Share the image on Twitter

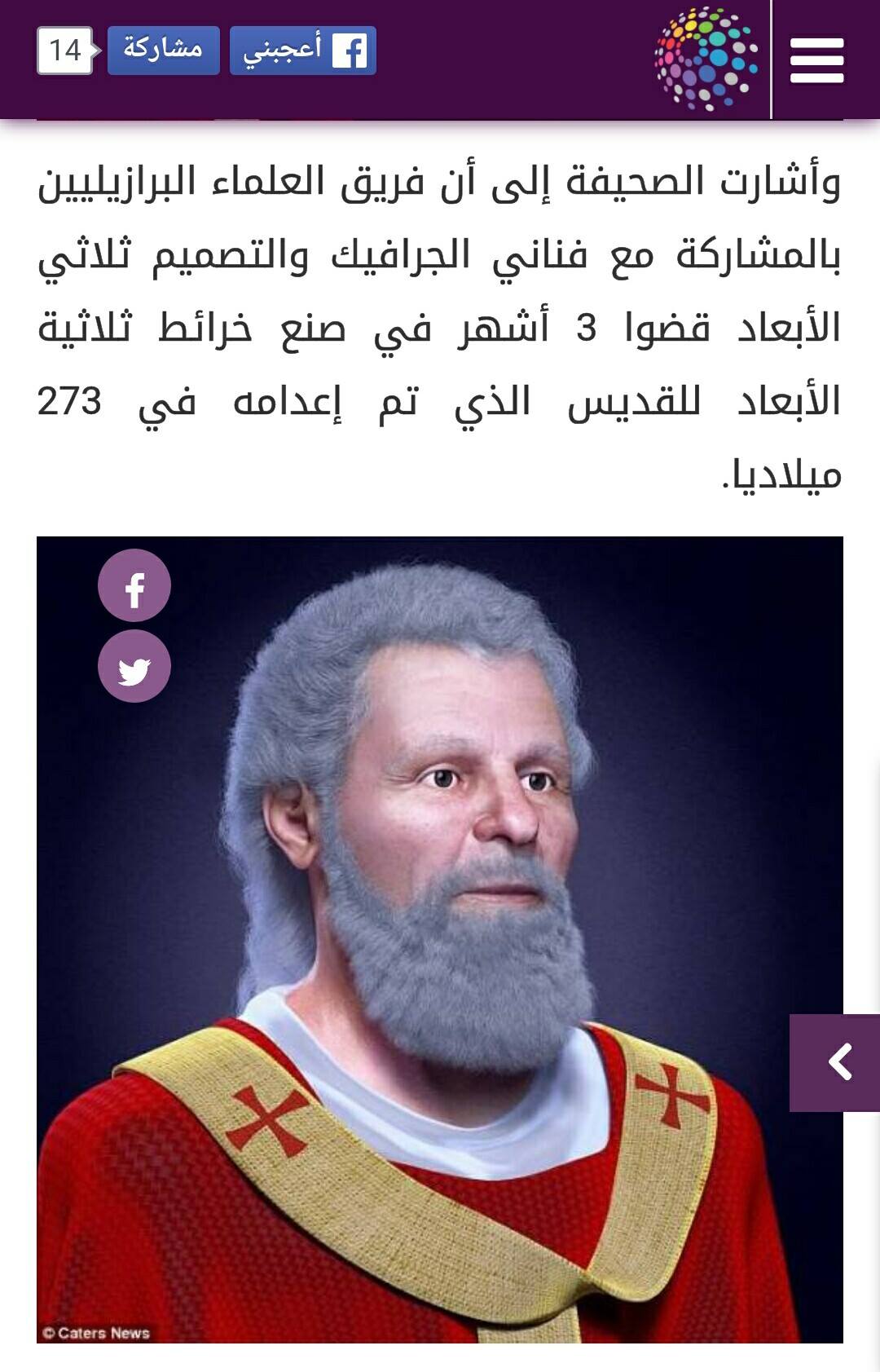coord(134,668)
